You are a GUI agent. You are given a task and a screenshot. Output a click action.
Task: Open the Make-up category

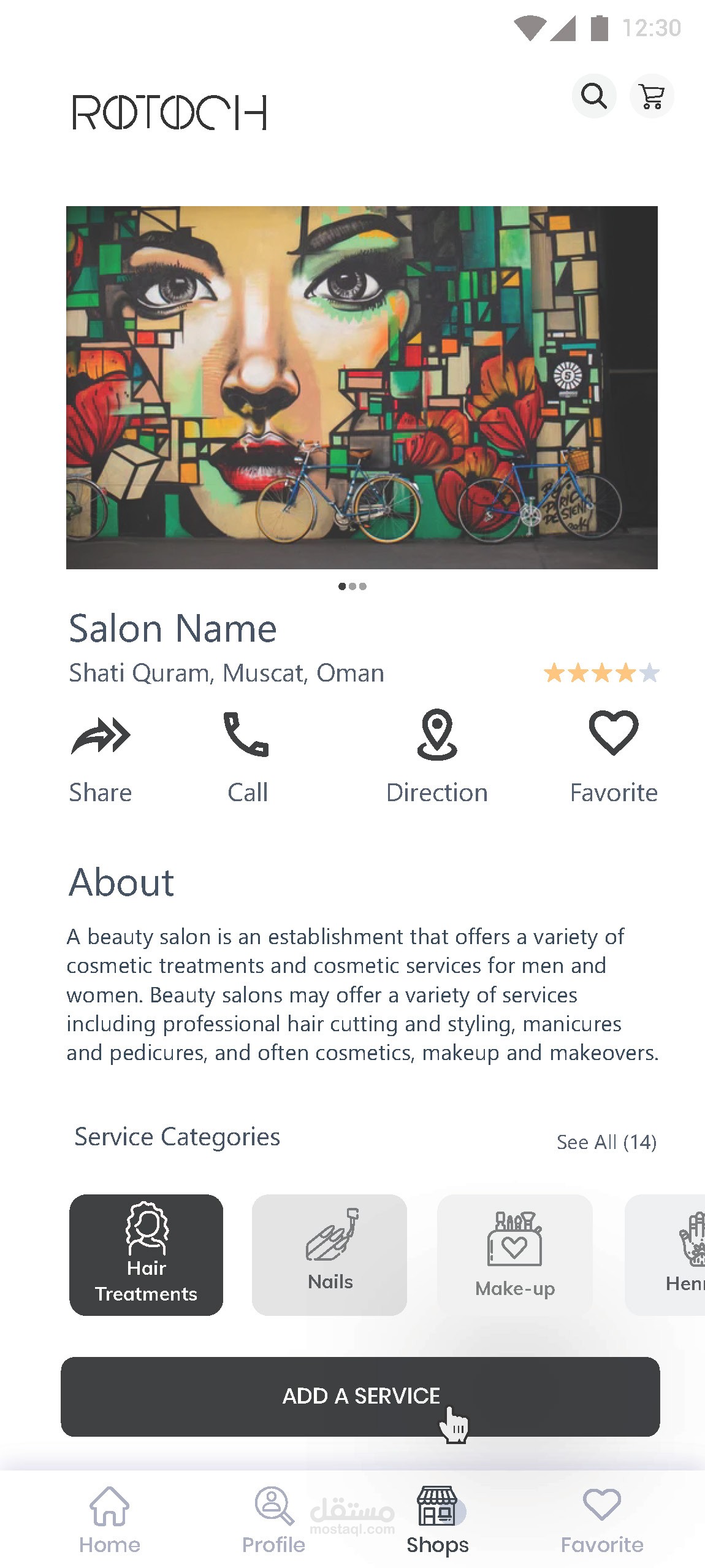coord(514,1255)
